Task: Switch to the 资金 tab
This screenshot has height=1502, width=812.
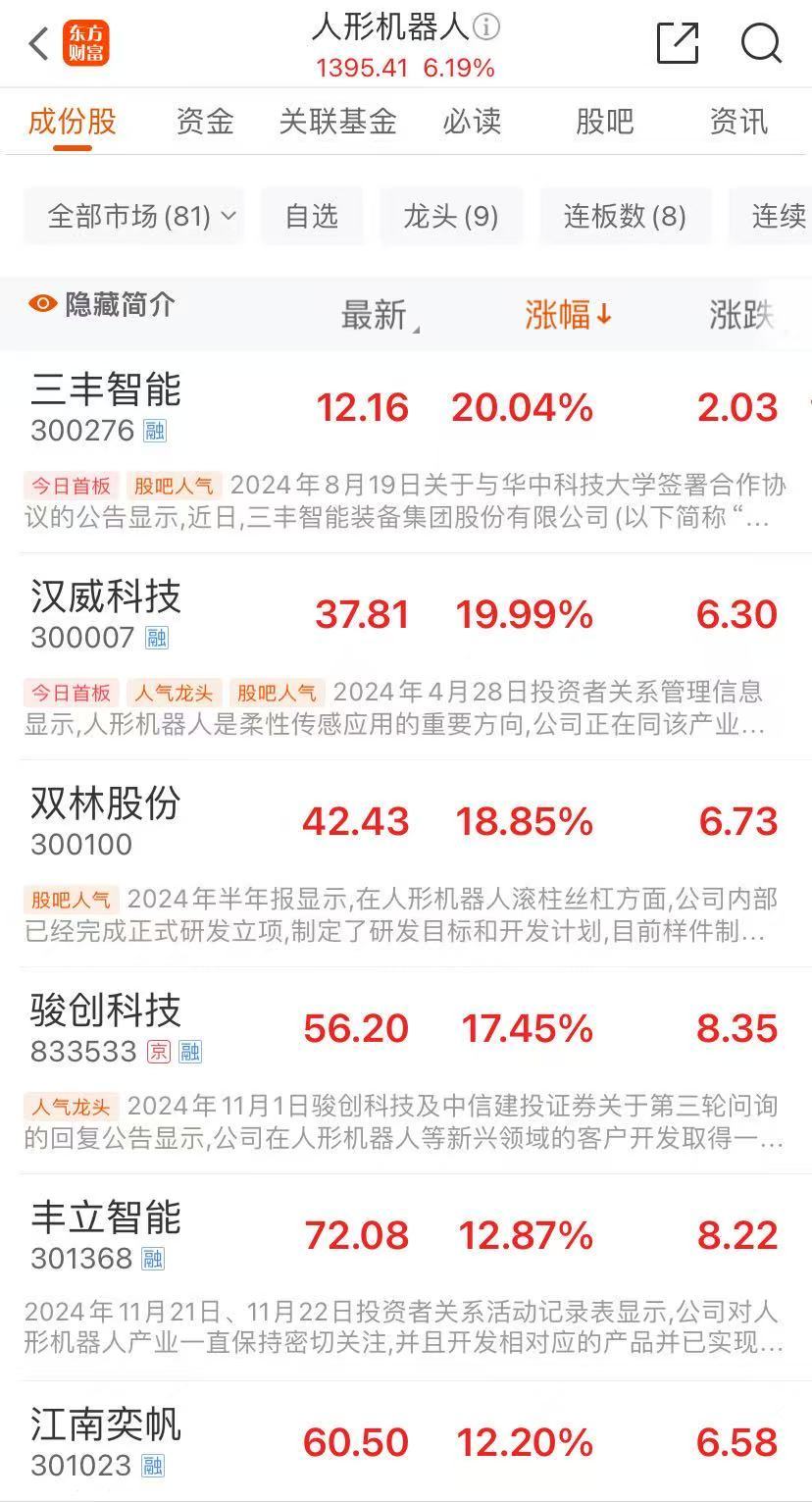Action: click(x=203, y=122)
